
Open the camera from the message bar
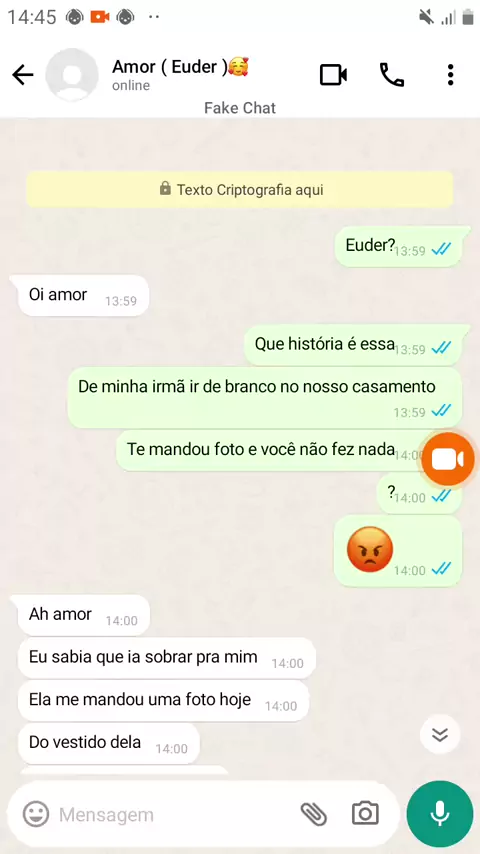[364, 814]
